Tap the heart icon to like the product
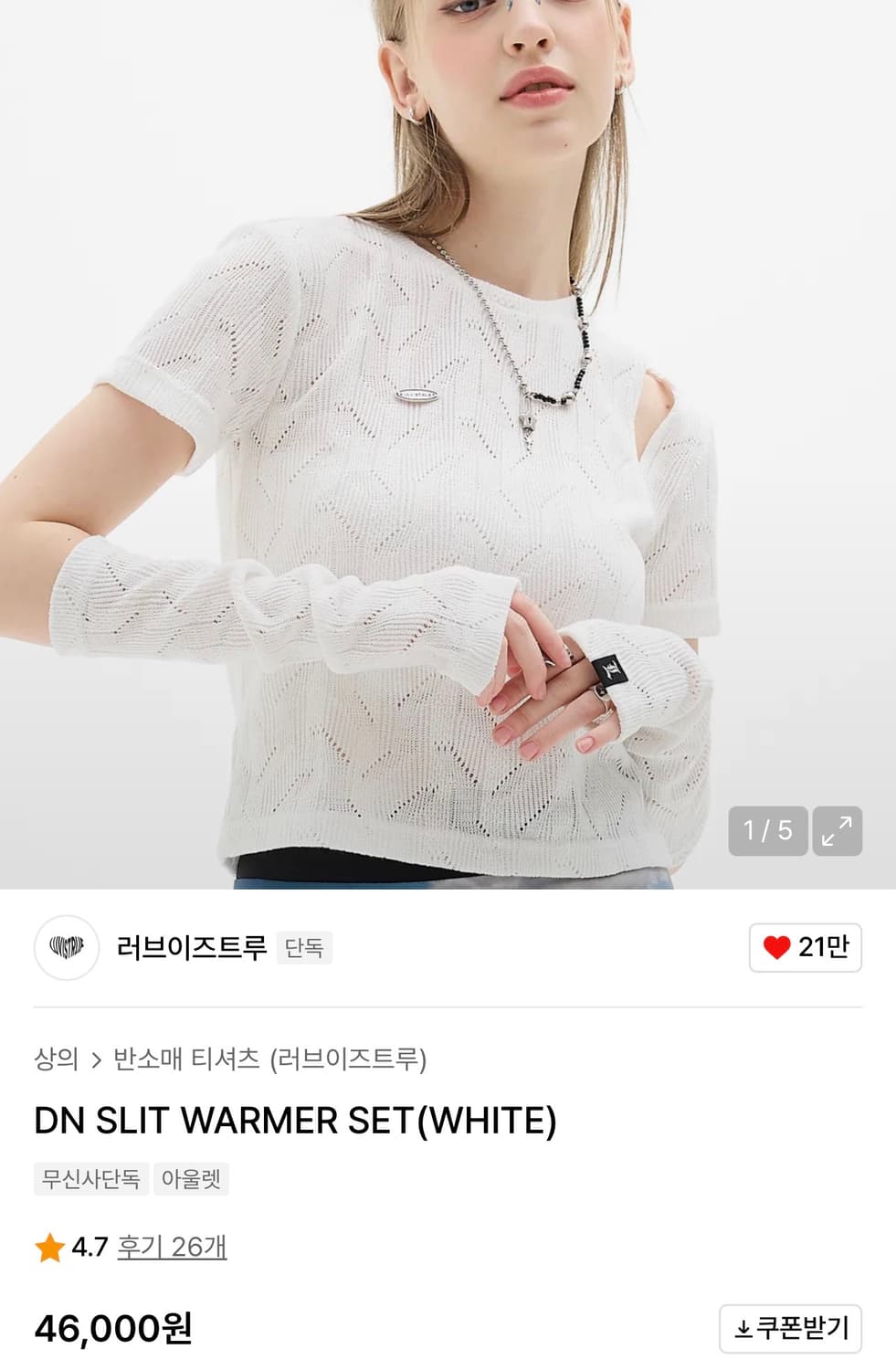 [x=777, y=950]
